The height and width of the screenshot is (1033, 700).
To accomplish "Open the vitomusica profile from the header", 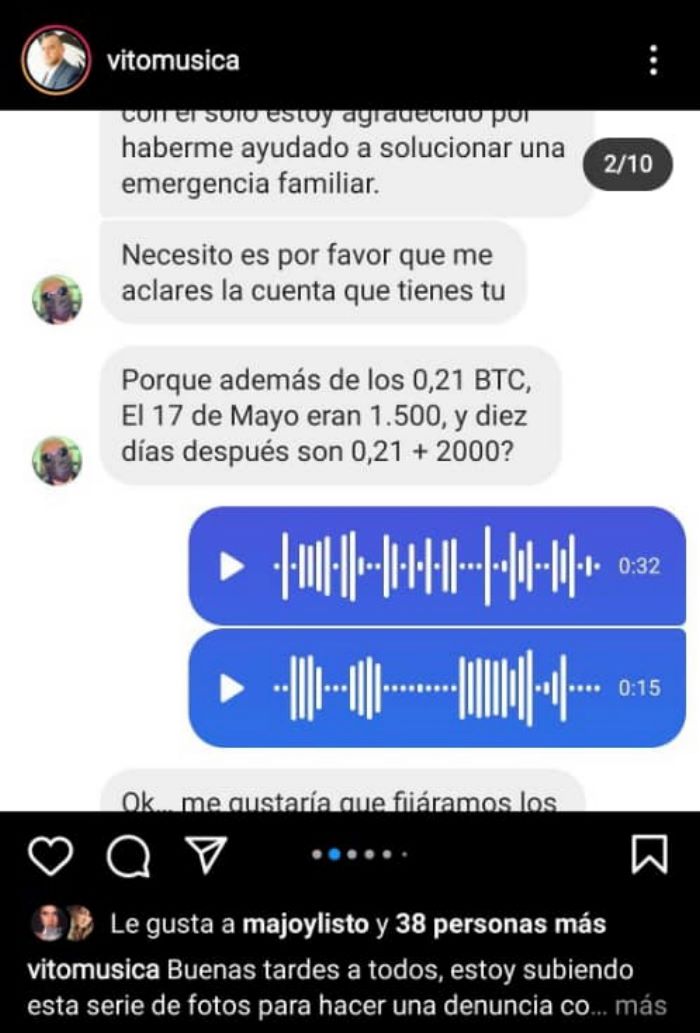I will [x=173, y=61].
